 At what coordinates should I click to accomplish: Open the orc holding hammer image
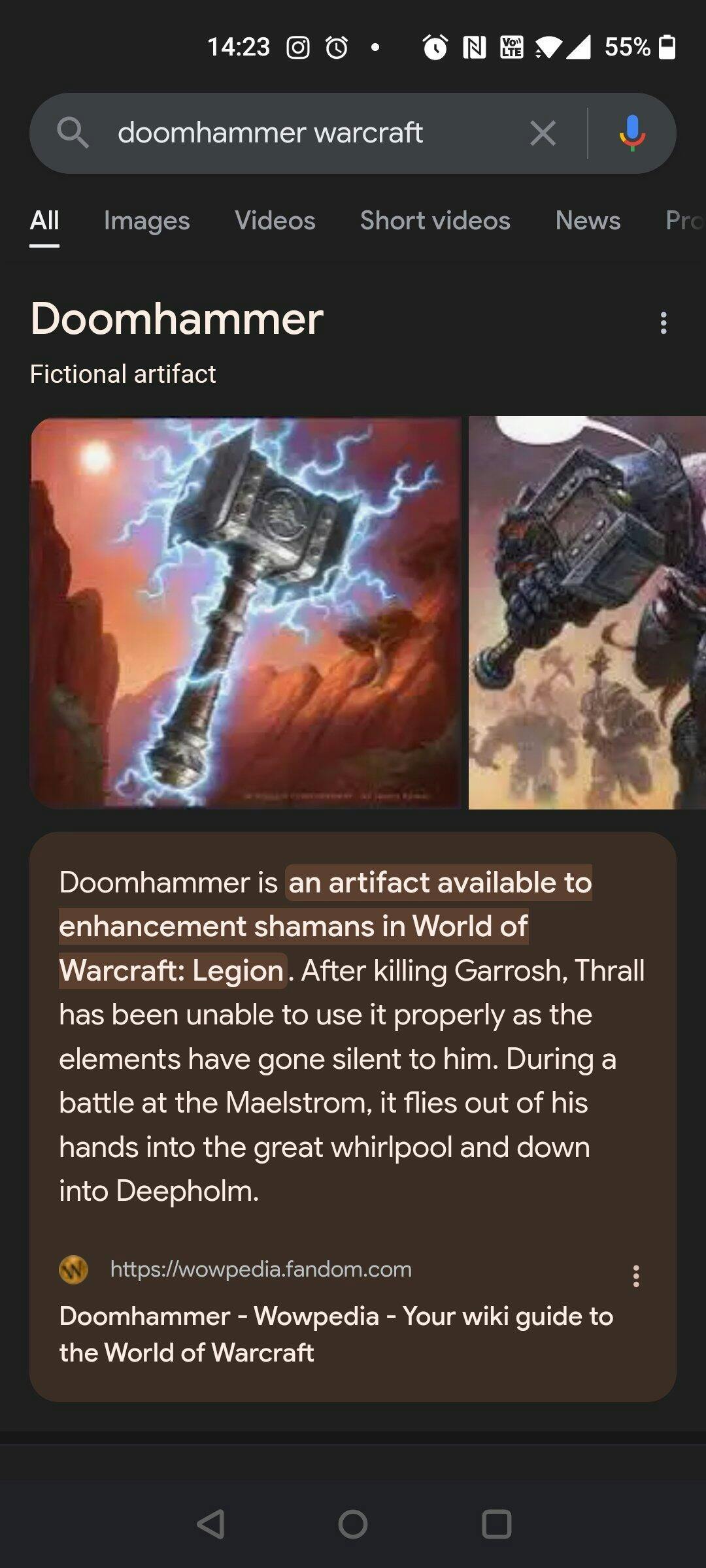coord(587,613)
